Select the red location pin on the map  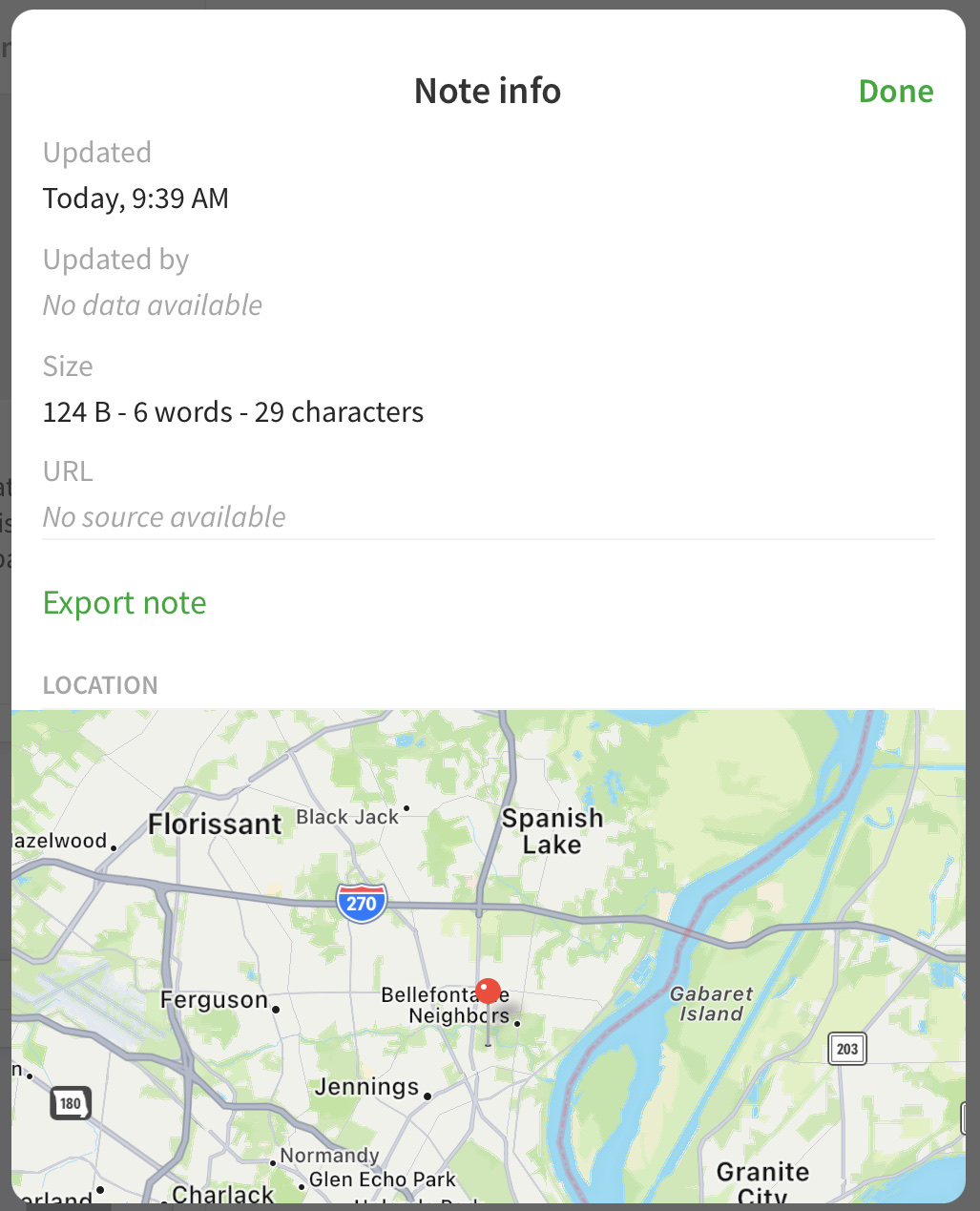(x=488, y=990)
